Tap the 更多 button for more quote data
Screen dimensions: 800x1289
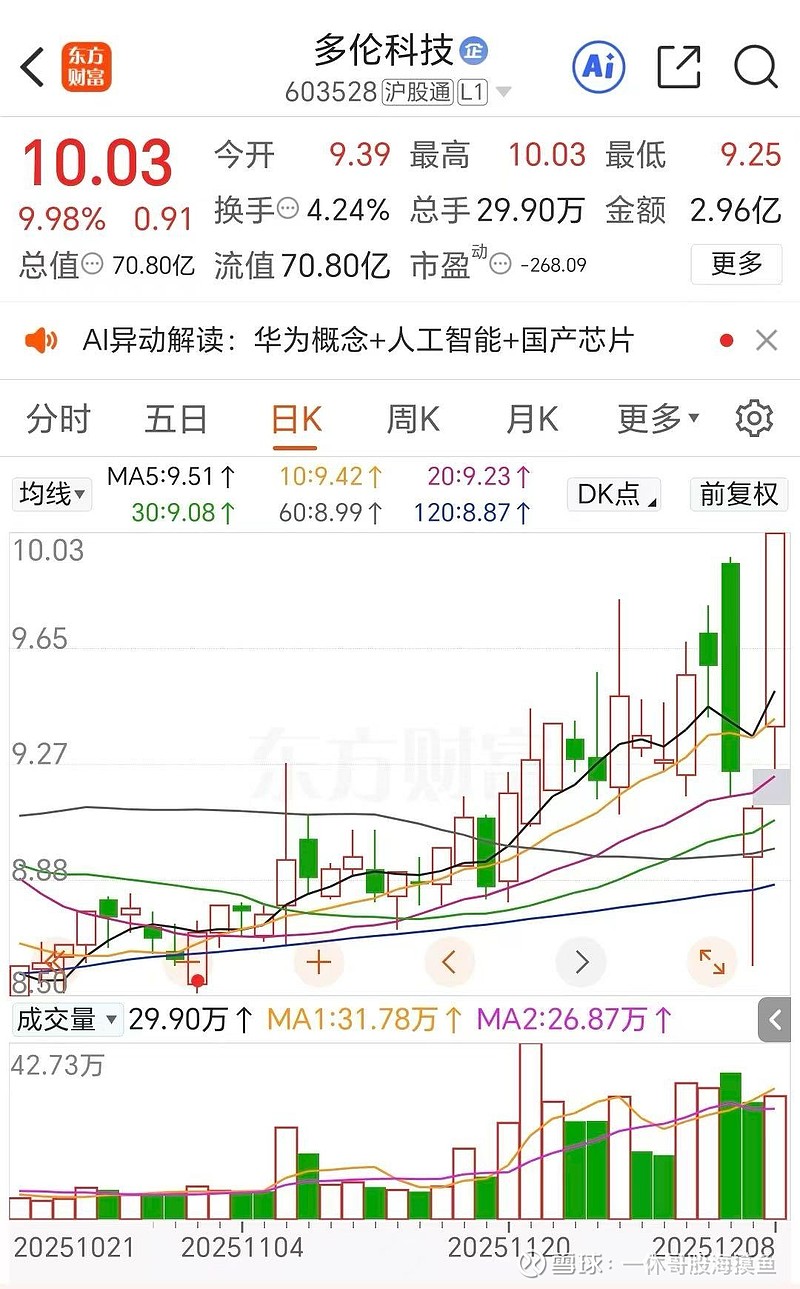tap(736, 264)
